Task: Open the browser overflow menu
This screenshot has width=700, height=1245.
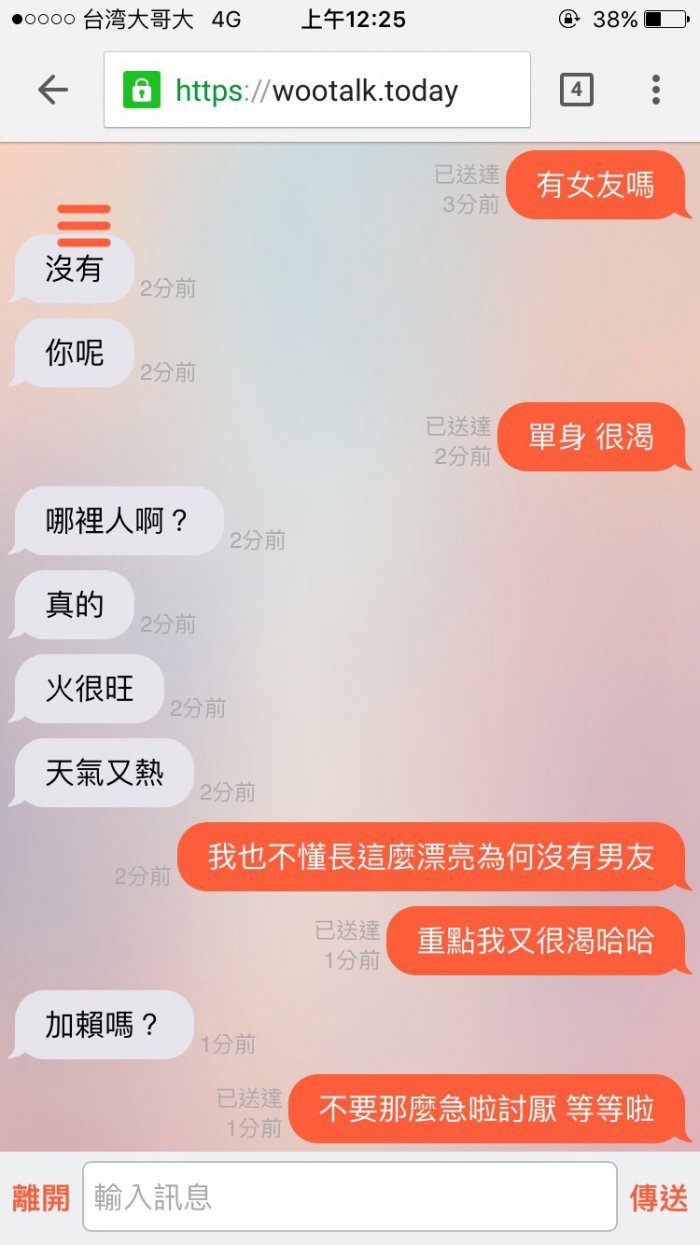Action: click(x=656, y=90)
